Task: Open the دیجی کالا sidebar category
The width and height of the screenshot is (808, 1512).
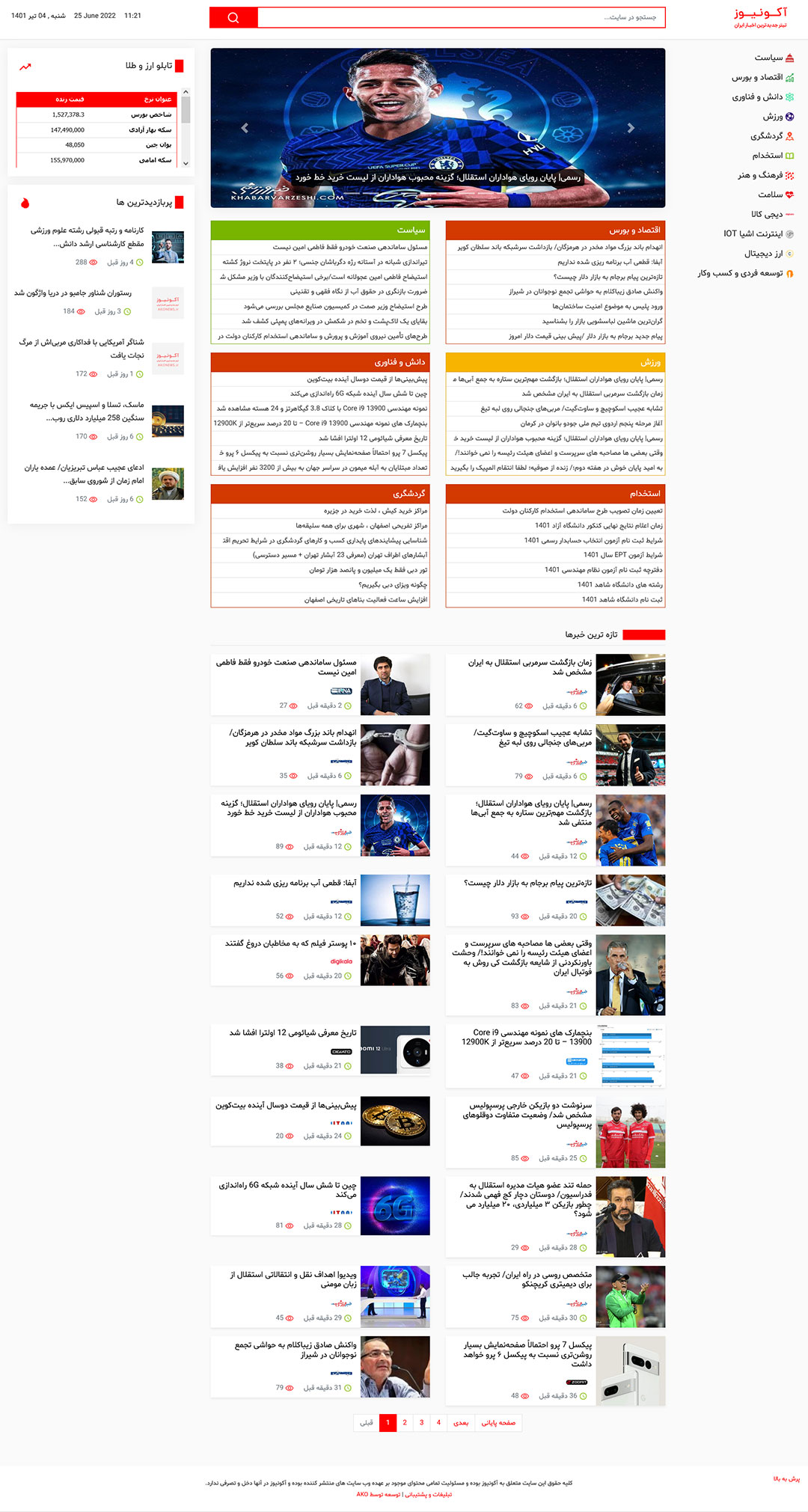Action: [x=767, y=215]
